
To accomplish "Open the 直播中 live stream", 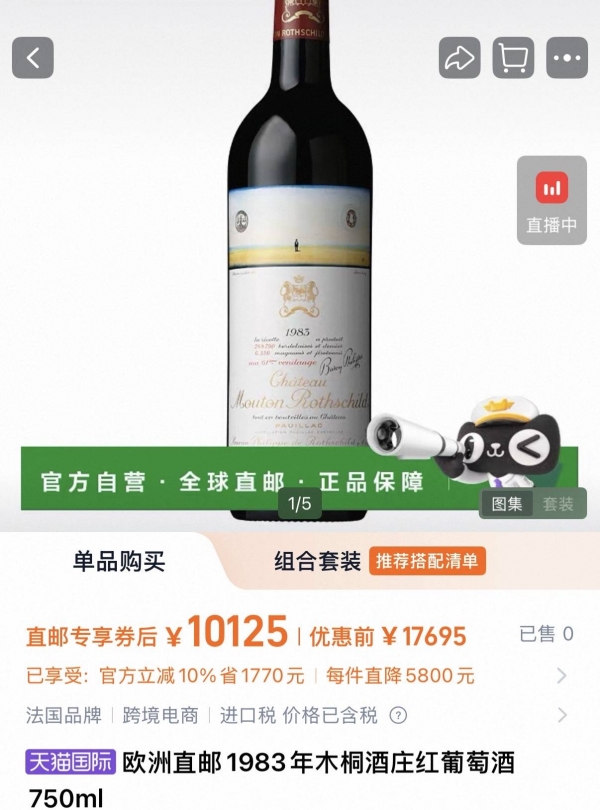I will click(552, 200).
